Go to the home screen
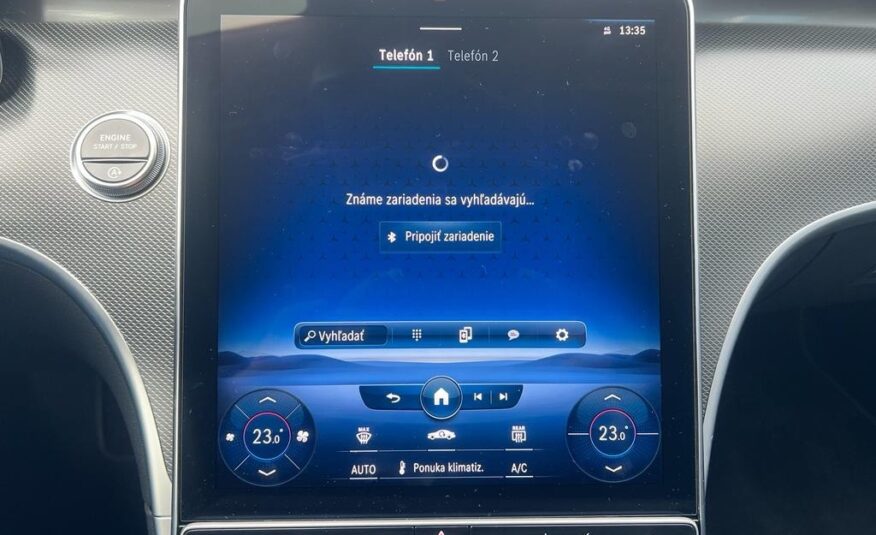 [441, 397]
